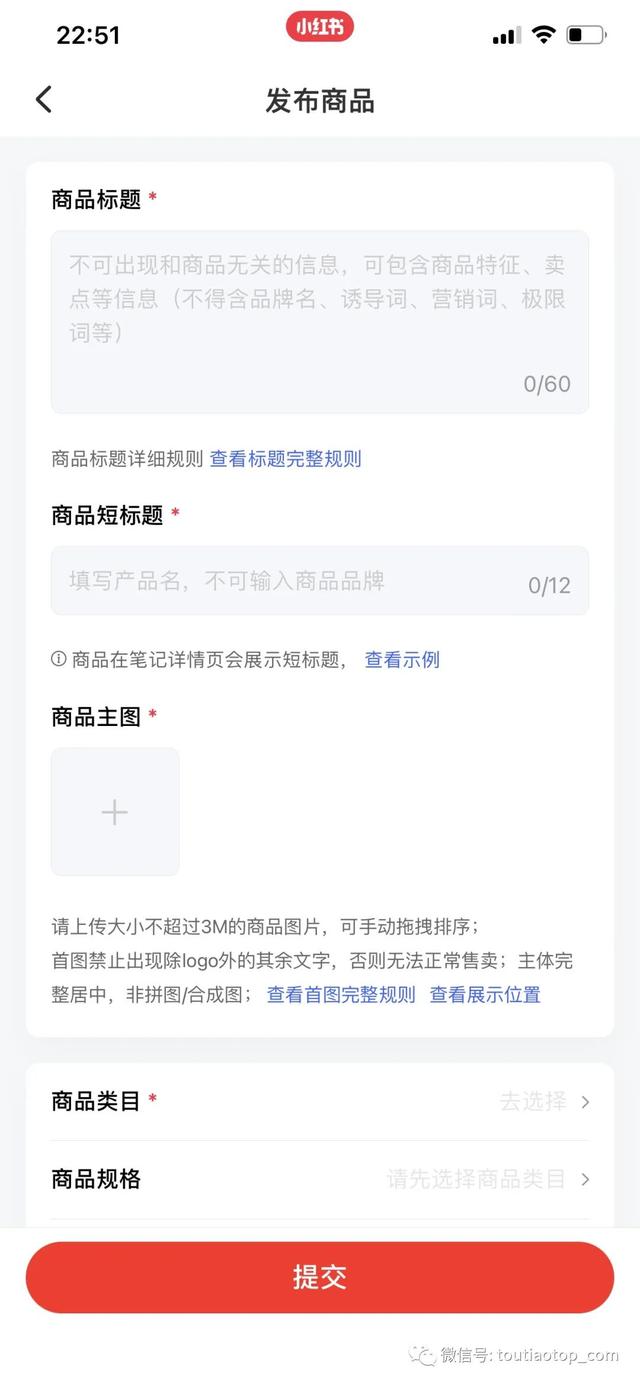Viewport: 640px width, 1385px height.
Task: Select 商品类目 category row
Action: click(319, 1101)
